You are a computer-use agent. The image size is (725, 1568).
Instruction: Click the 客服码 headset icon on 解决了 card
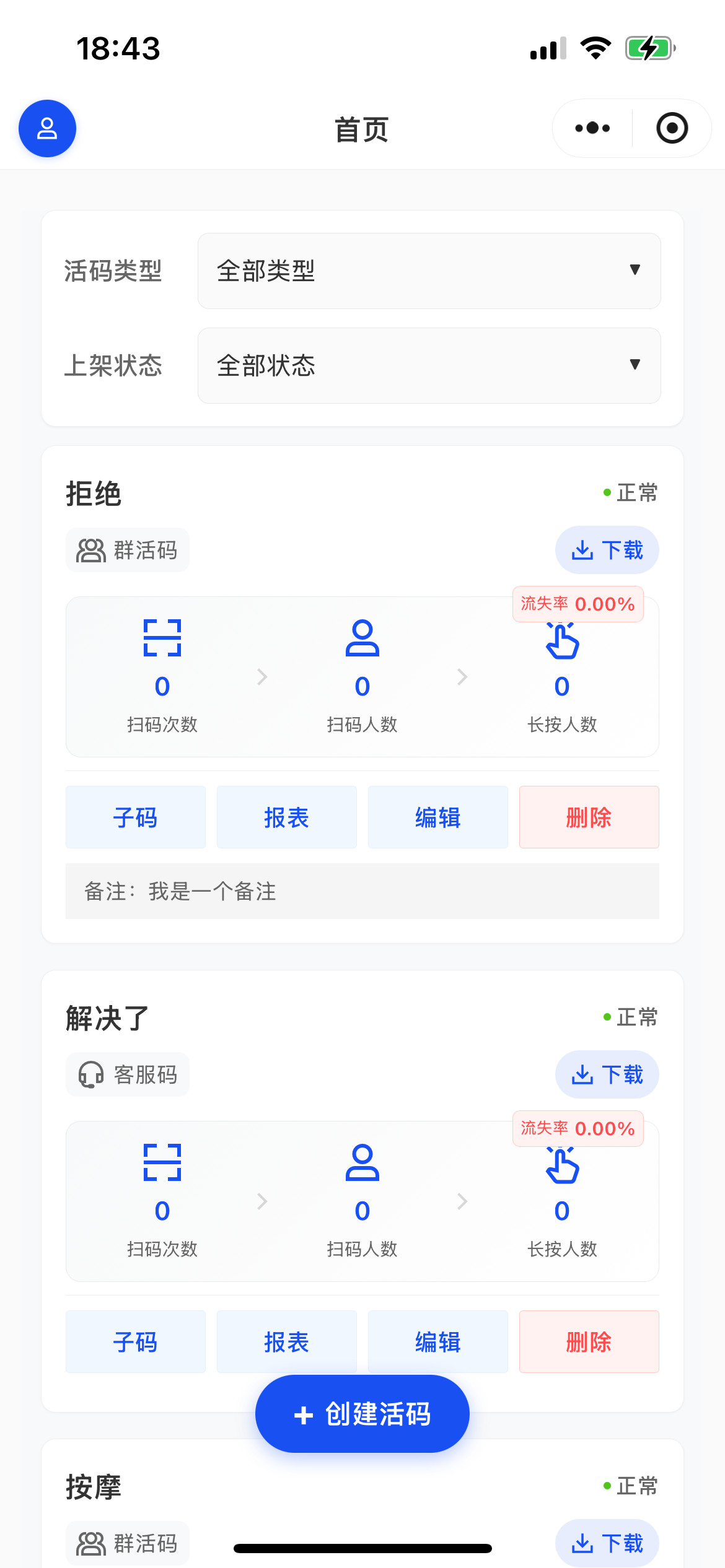click(x=90, y=1074)
